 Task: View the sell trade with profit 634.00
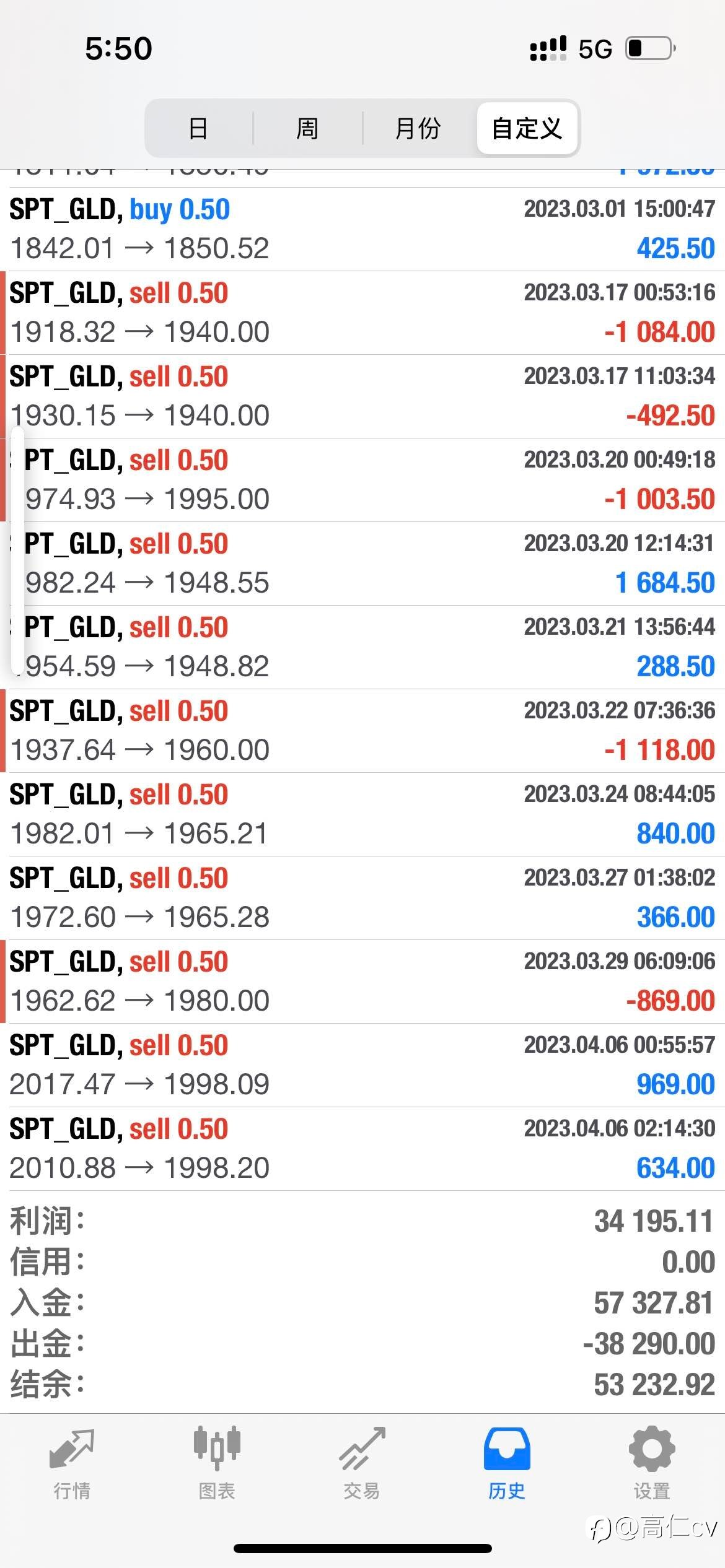click(362, 1149)
